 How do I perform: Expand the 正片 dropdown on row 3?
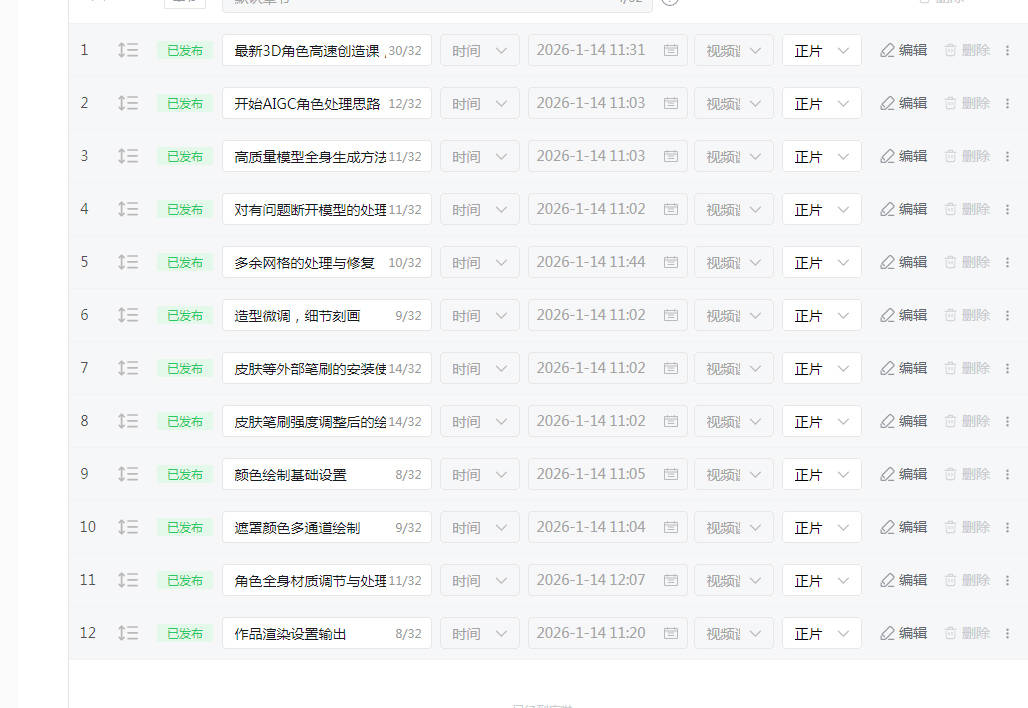point(821,157)
